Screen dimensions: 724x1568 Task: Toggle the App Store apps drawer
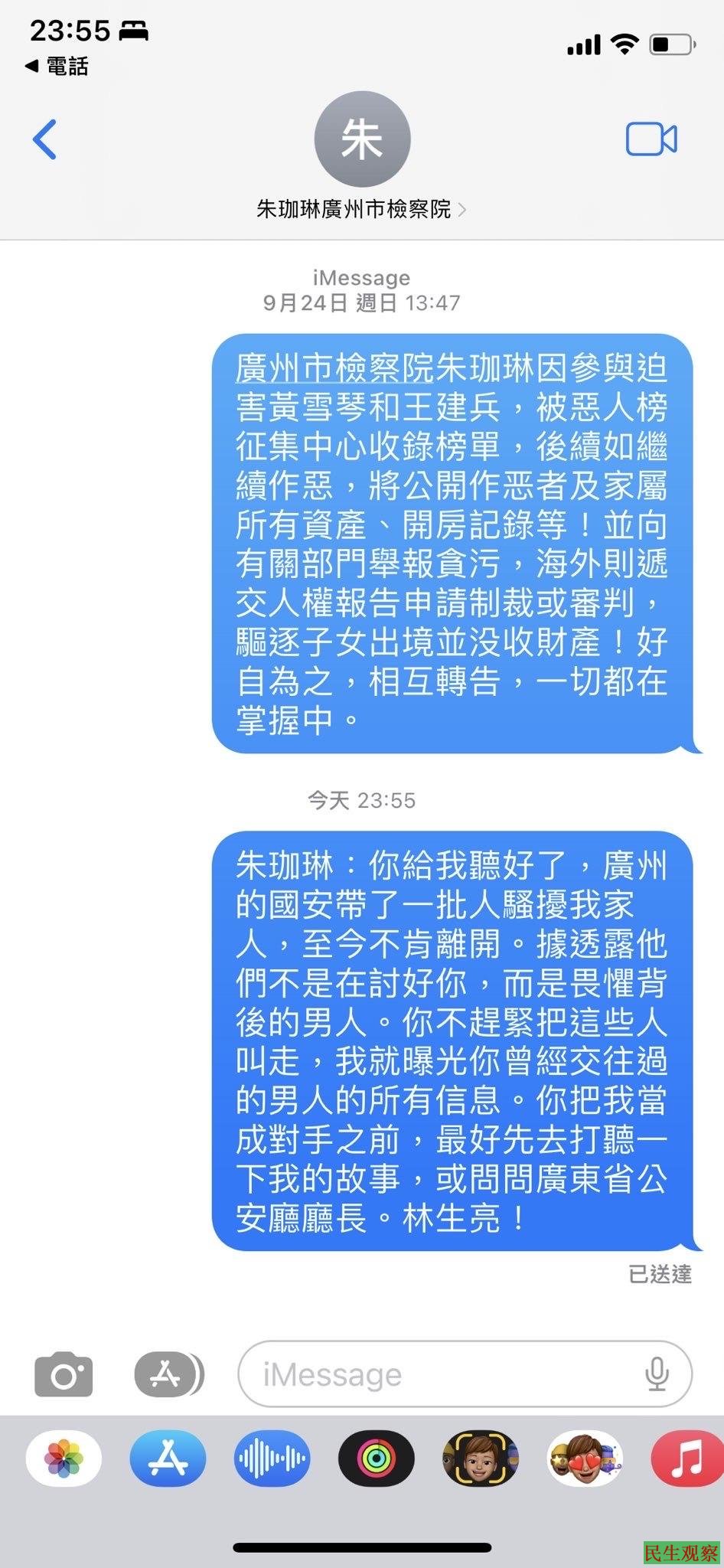[x=168, y=1374]
